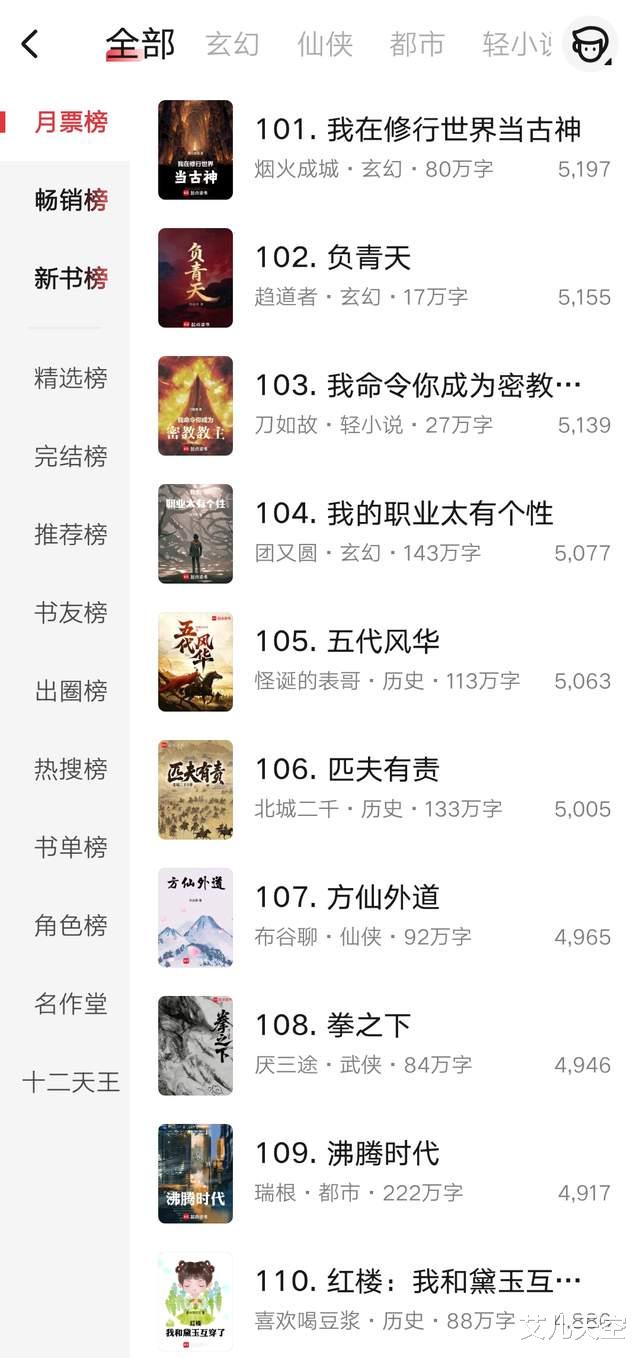The image size is (640, 1358).
Task: Go back using the top-left arrow
Action: (x=30, y=44)
